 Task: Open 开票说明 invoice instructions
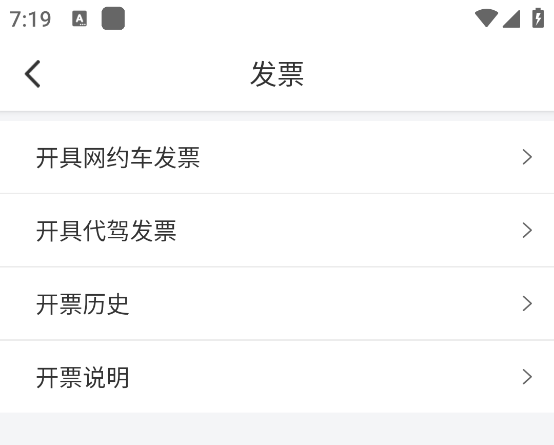pyautogui.click(x=277, y=377)
